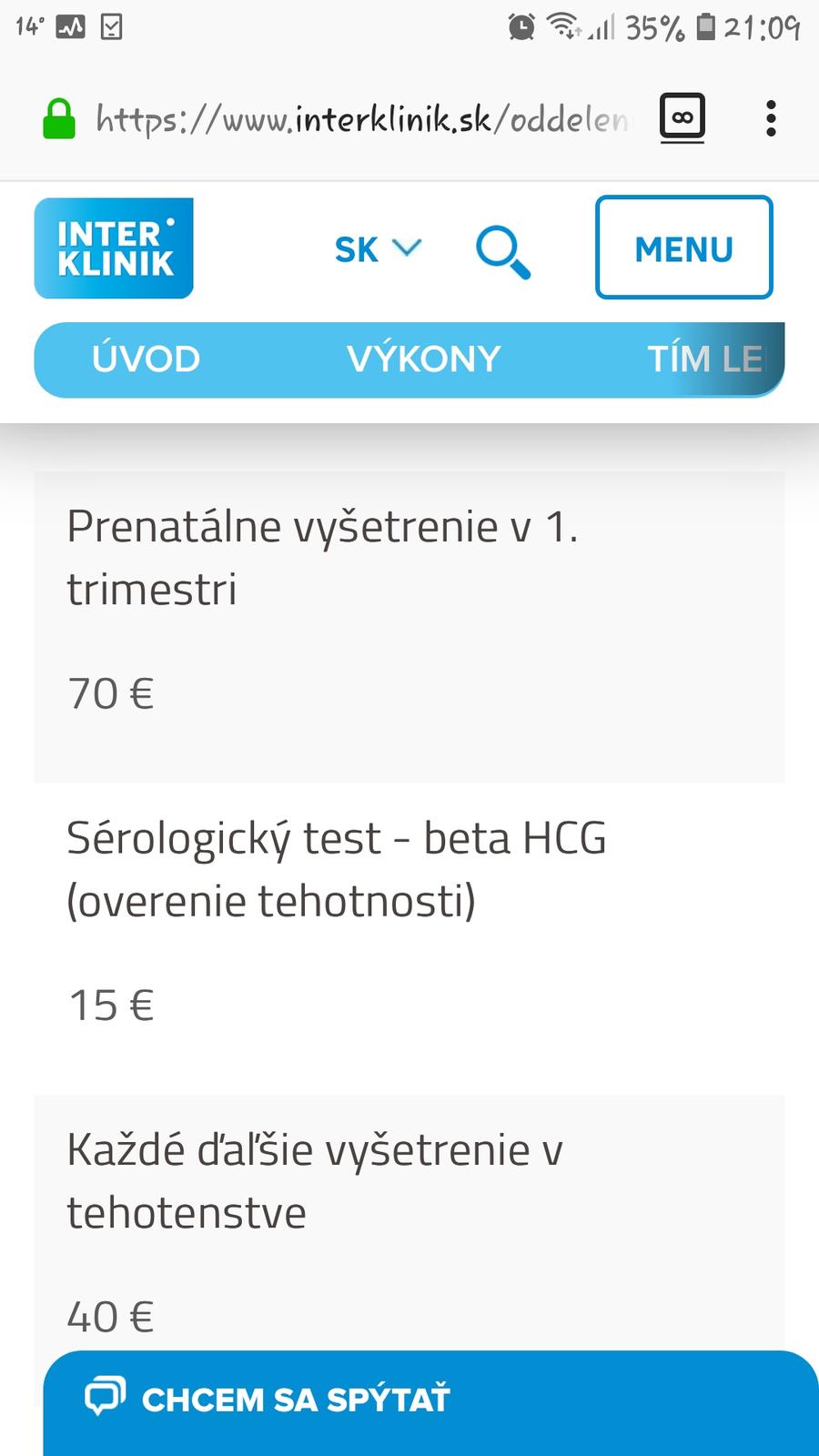
Task: Expand the SK language dropdown
Action: pos(377,249)
